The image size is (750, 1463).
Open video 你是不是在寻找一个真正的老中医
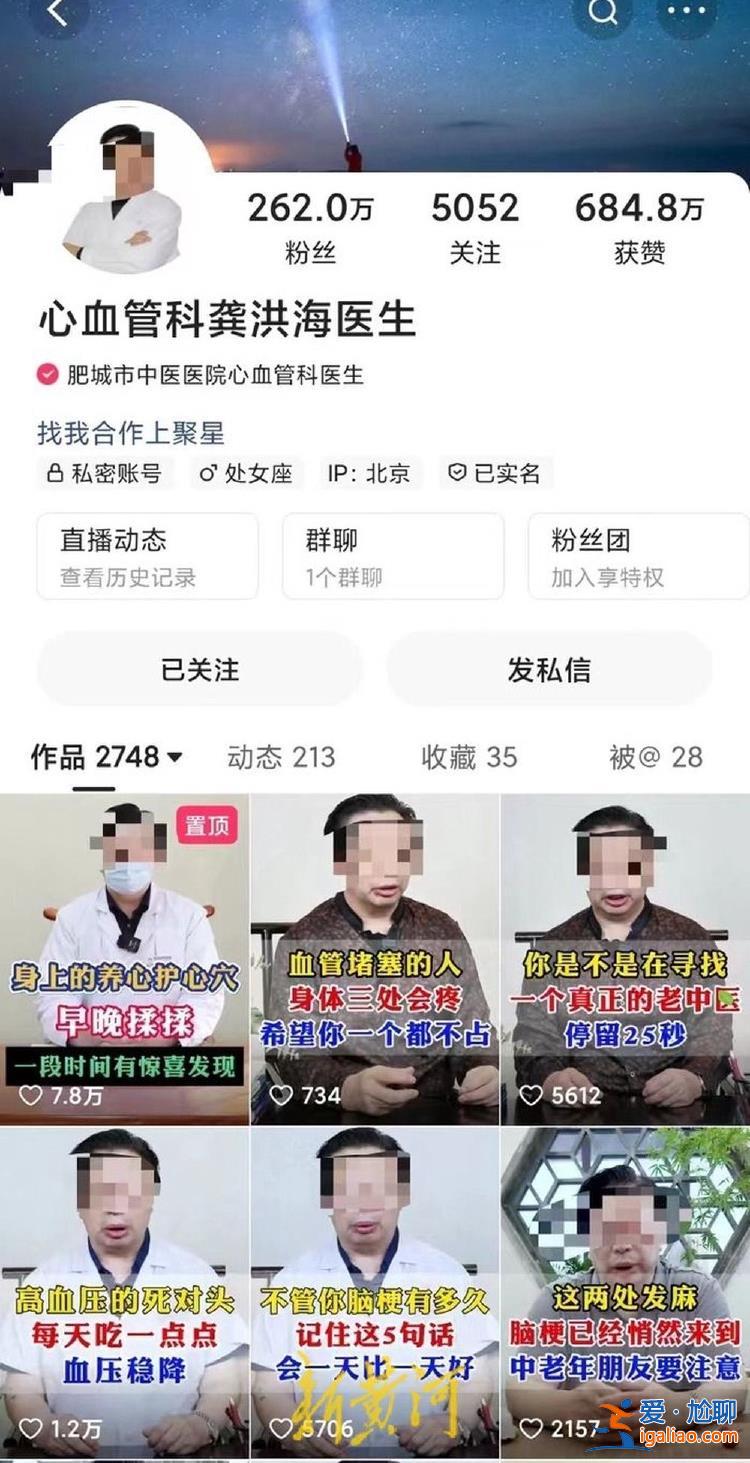[626, 960]
